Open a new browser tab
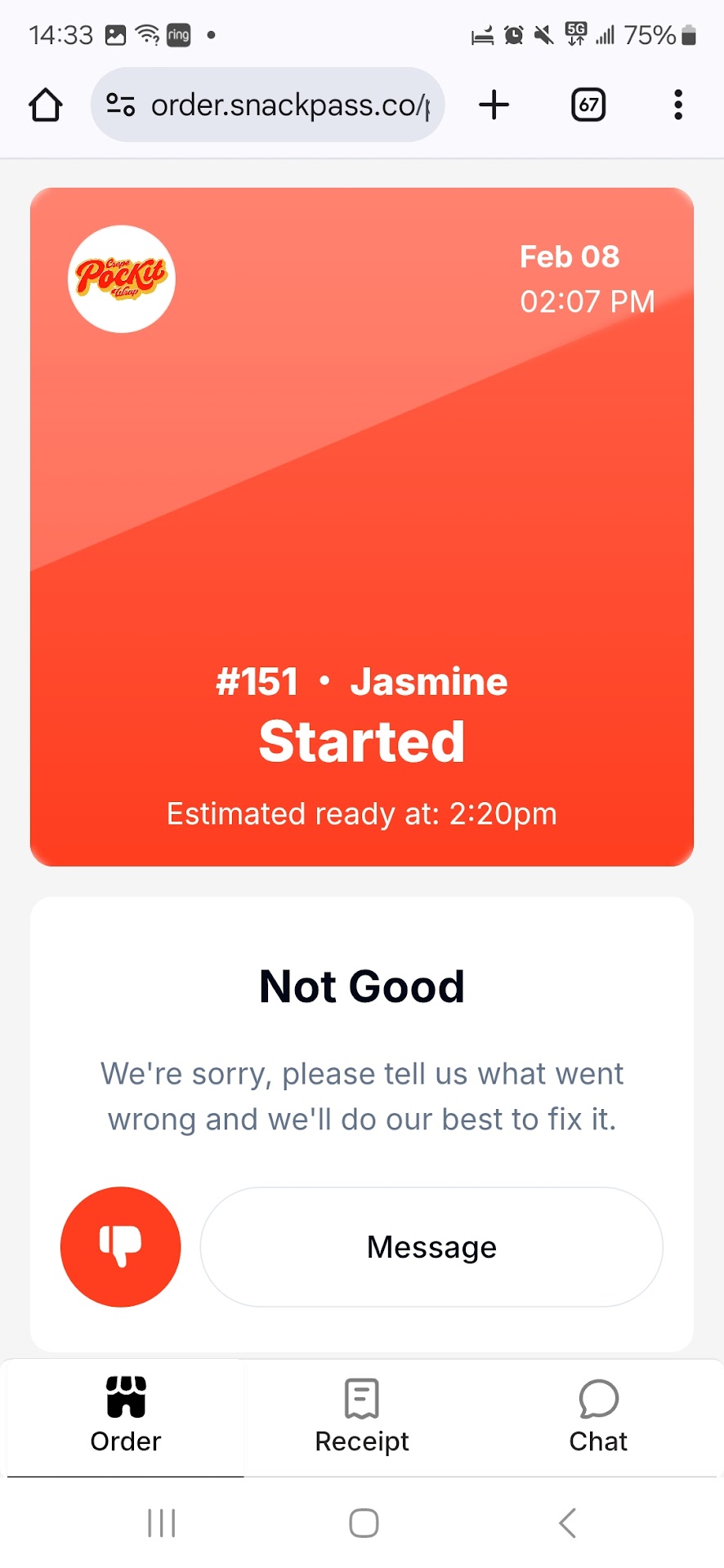The height and width of the screenshot is (1568, 724). 494,105
